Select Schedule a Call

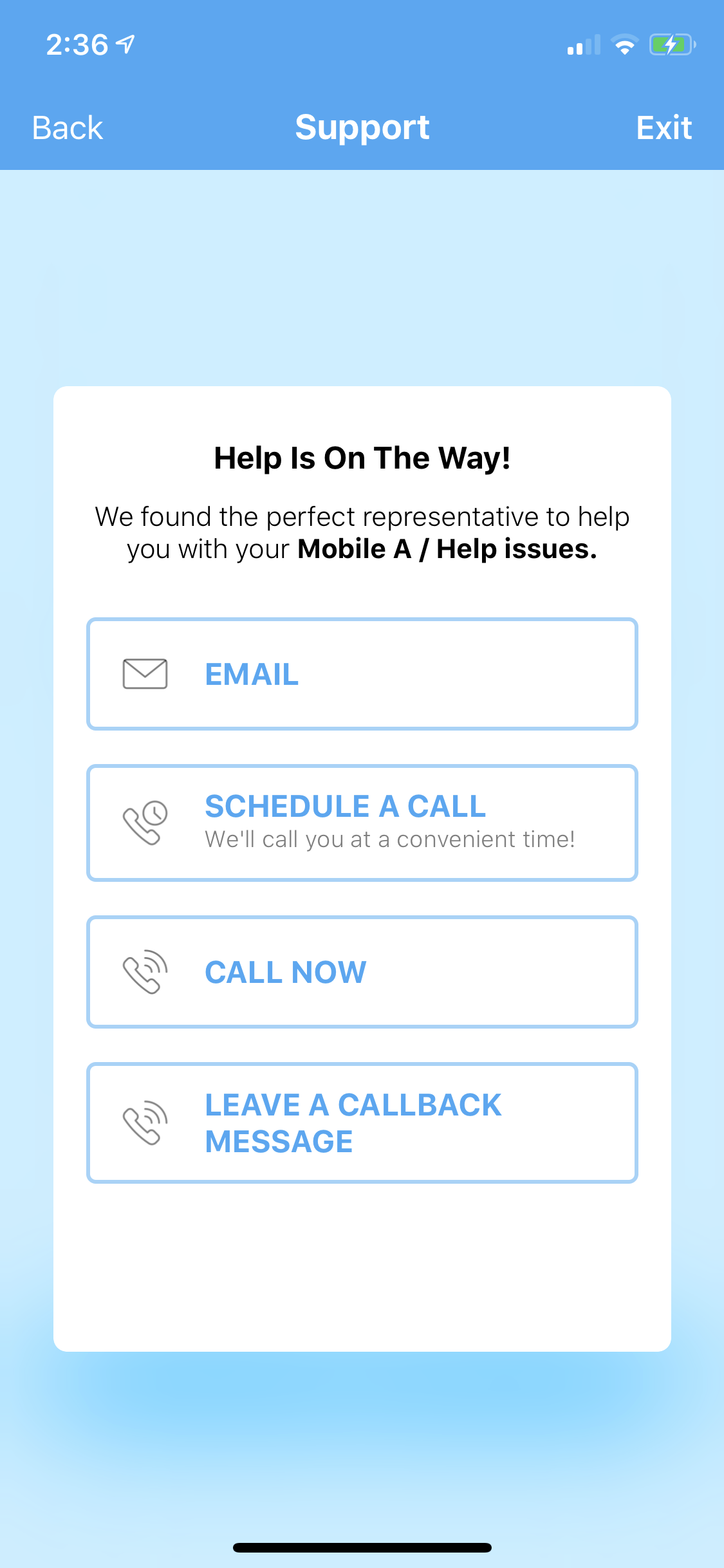click(362, 822)
